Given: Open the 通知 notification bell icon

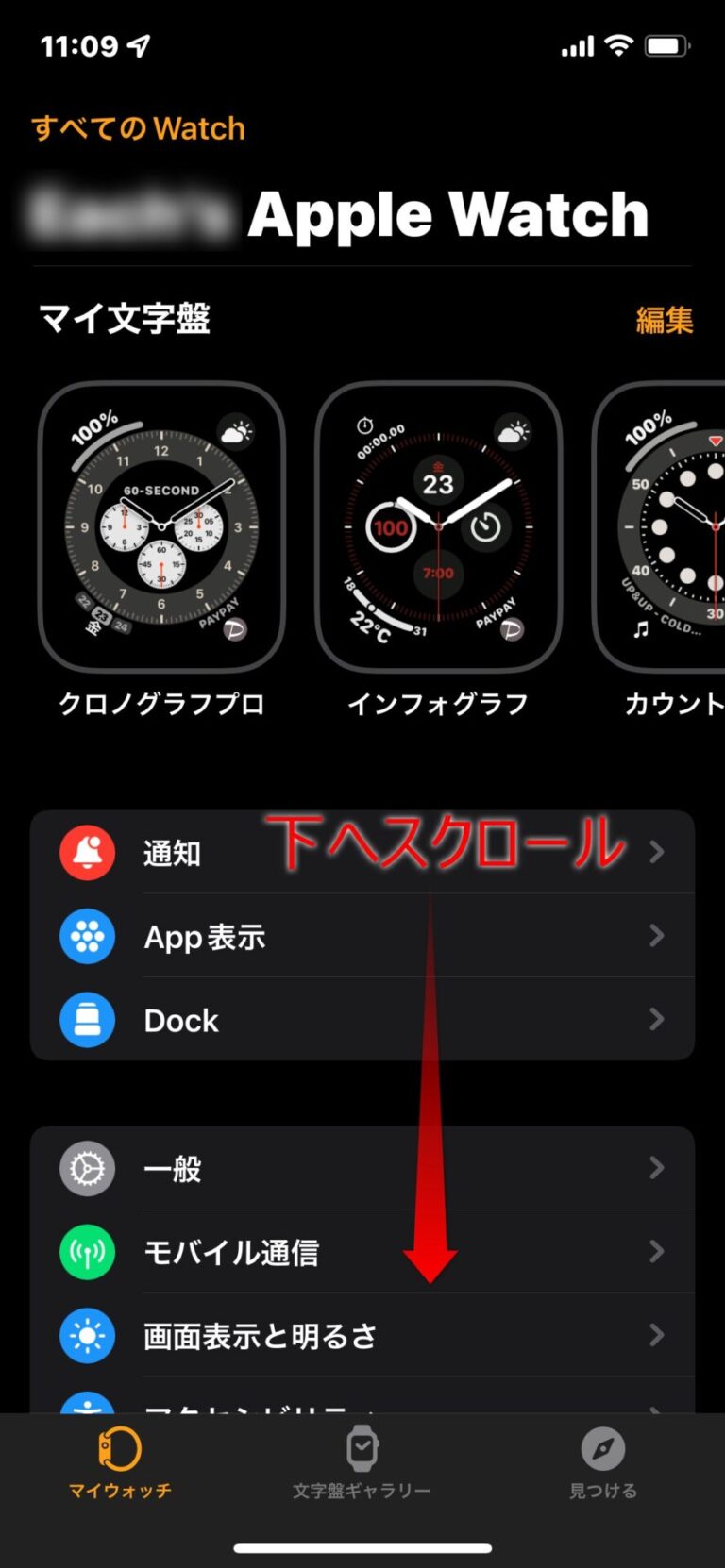Looking at the screenshot, I should (87, 853).
